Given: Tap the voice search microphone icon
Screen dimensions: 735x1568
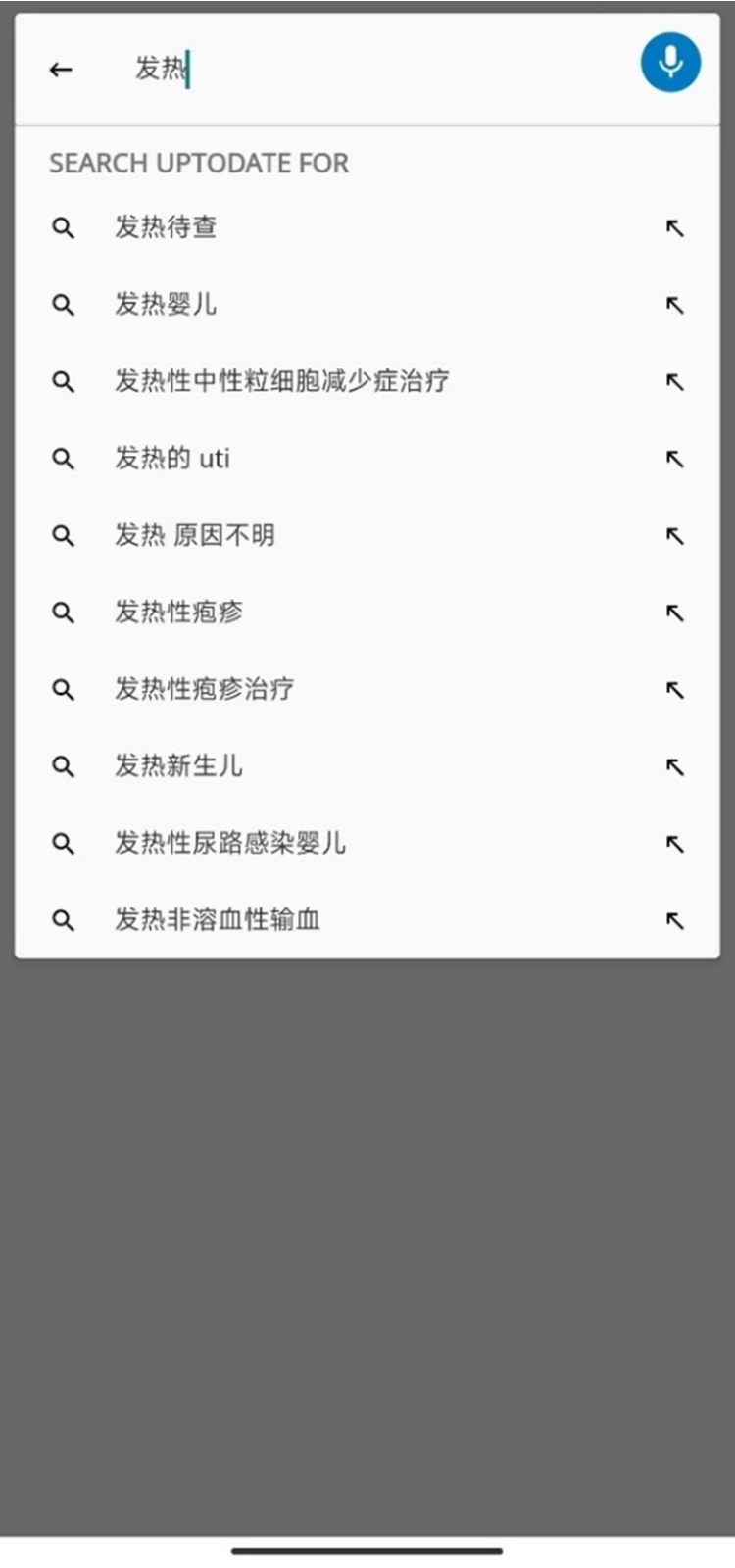Looking at the screenshot, I should tap(670, 62).
